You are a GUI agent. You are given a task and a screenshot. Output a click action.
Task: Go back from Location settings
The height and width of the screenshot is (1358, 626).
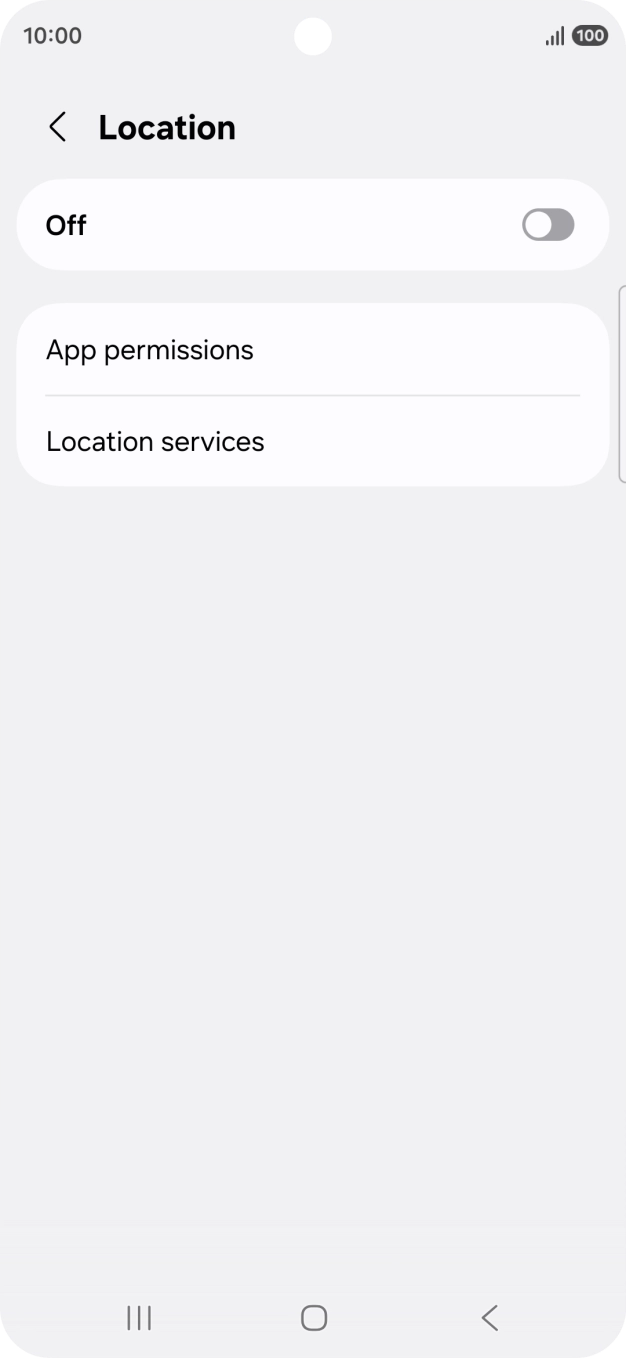58,128
